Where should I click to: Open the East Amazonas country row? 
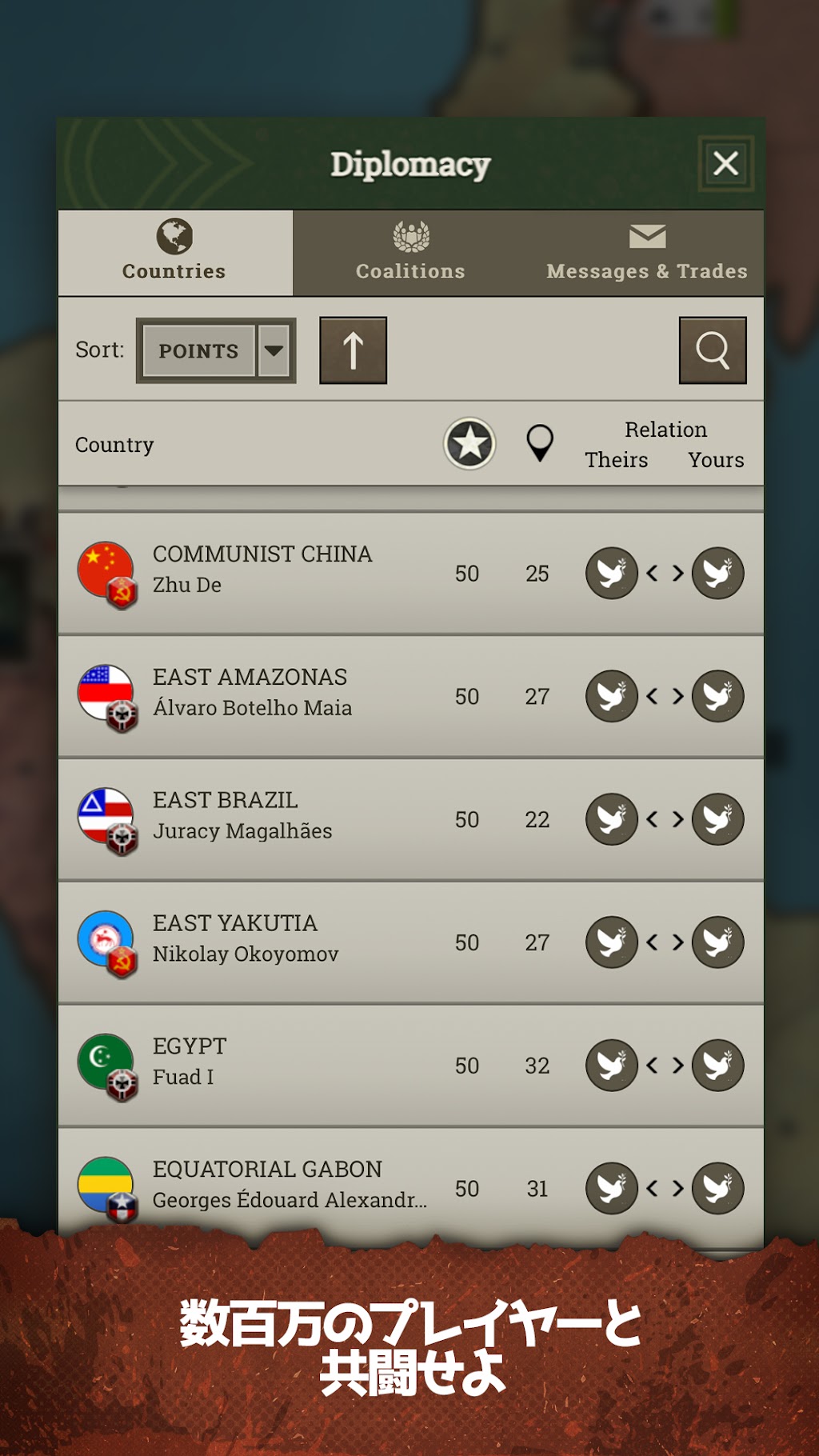tap(410, 696)
